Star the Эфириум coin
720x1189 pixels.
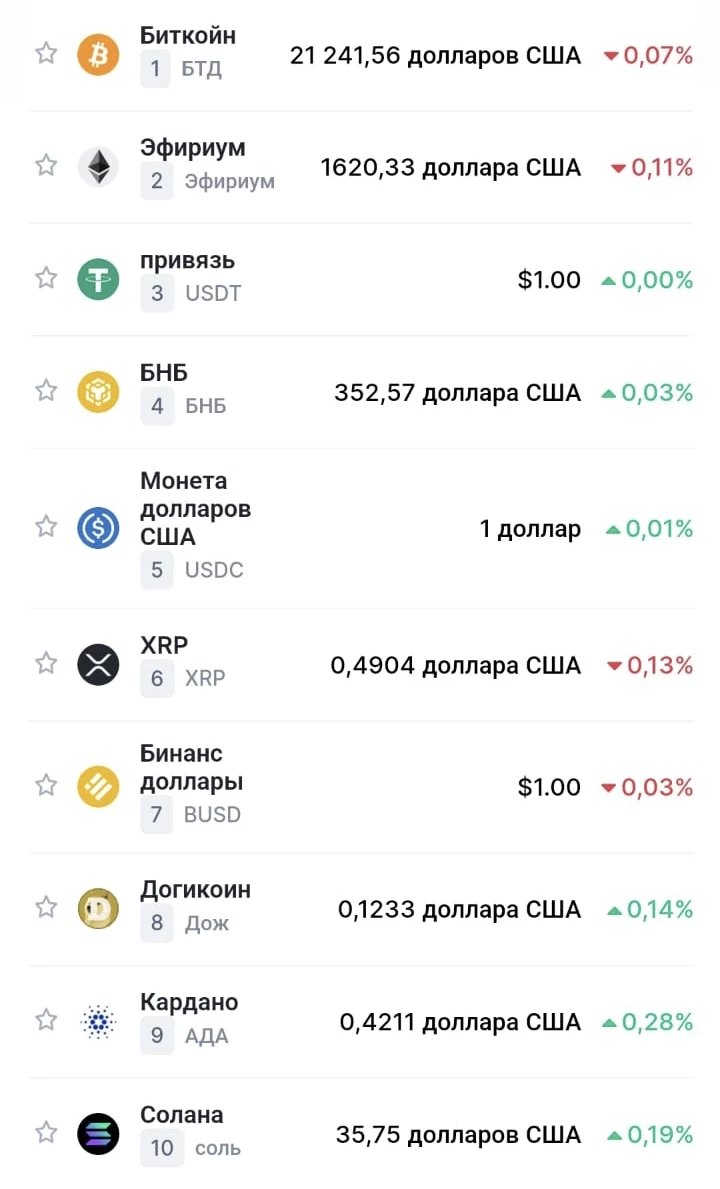click(x=46, y=165)
